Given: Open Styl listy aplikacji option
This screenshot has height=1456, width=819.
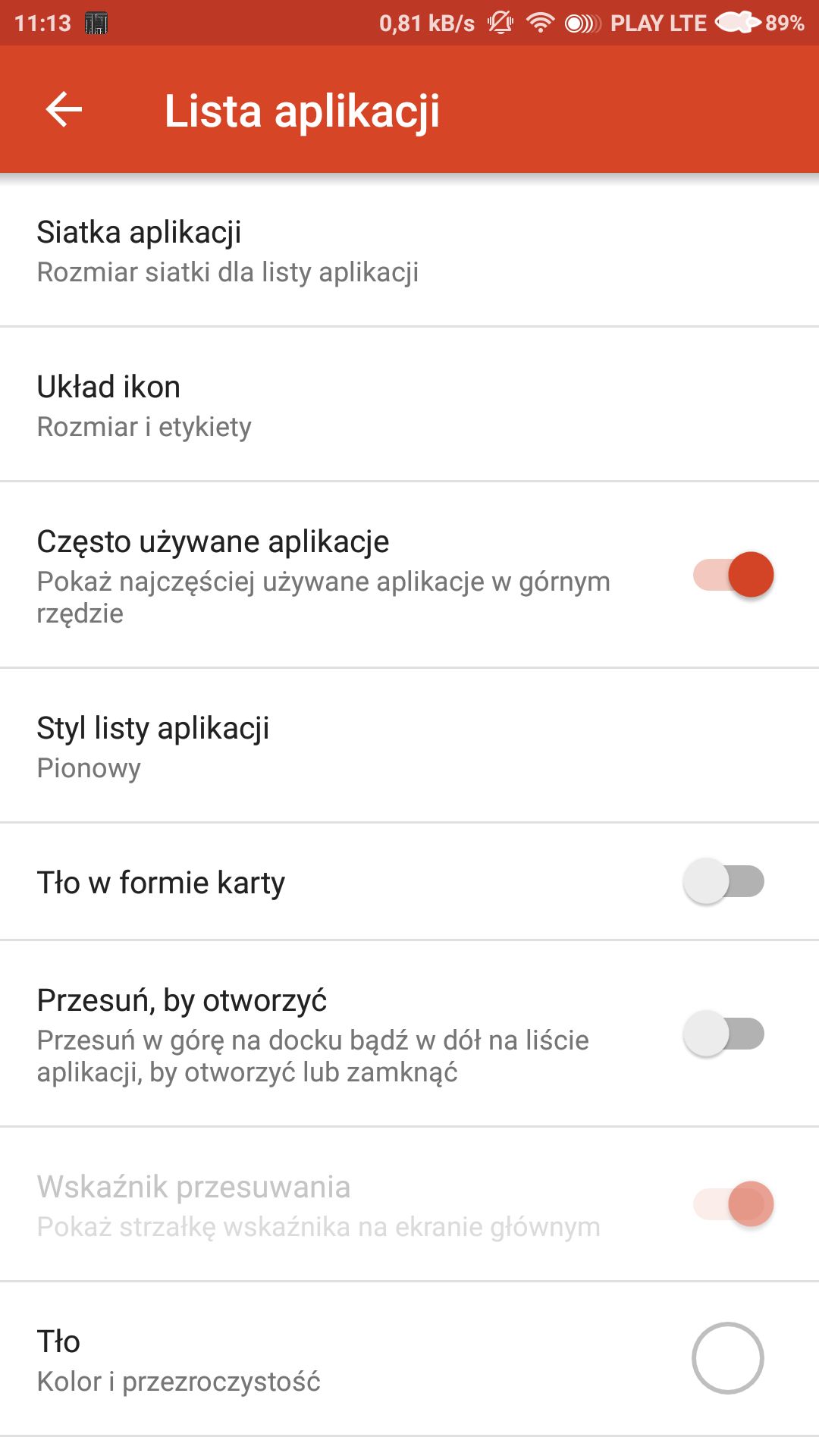Looking at the screenshot, I should [x=409, y=746].
